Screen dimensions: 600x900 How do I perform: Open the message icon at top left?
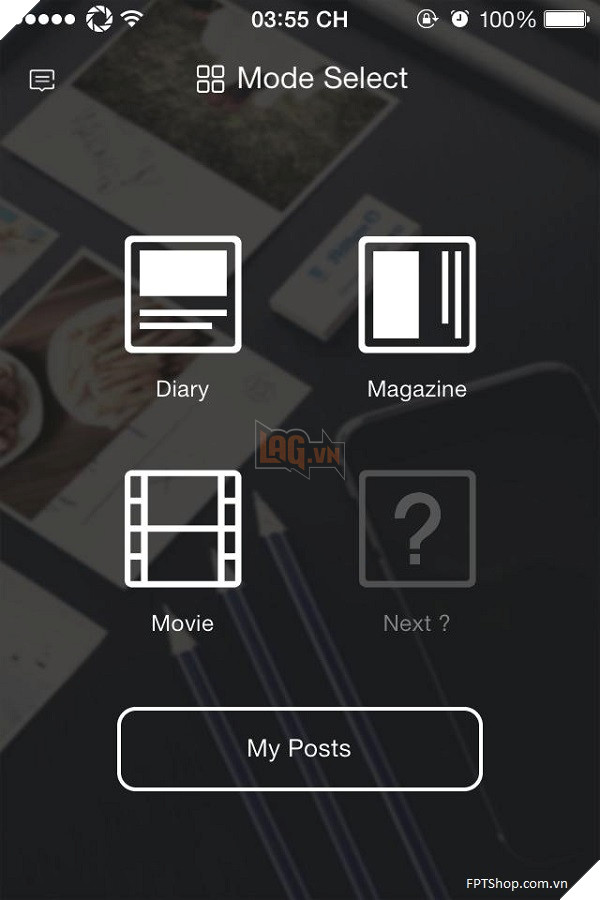(42, 81)
